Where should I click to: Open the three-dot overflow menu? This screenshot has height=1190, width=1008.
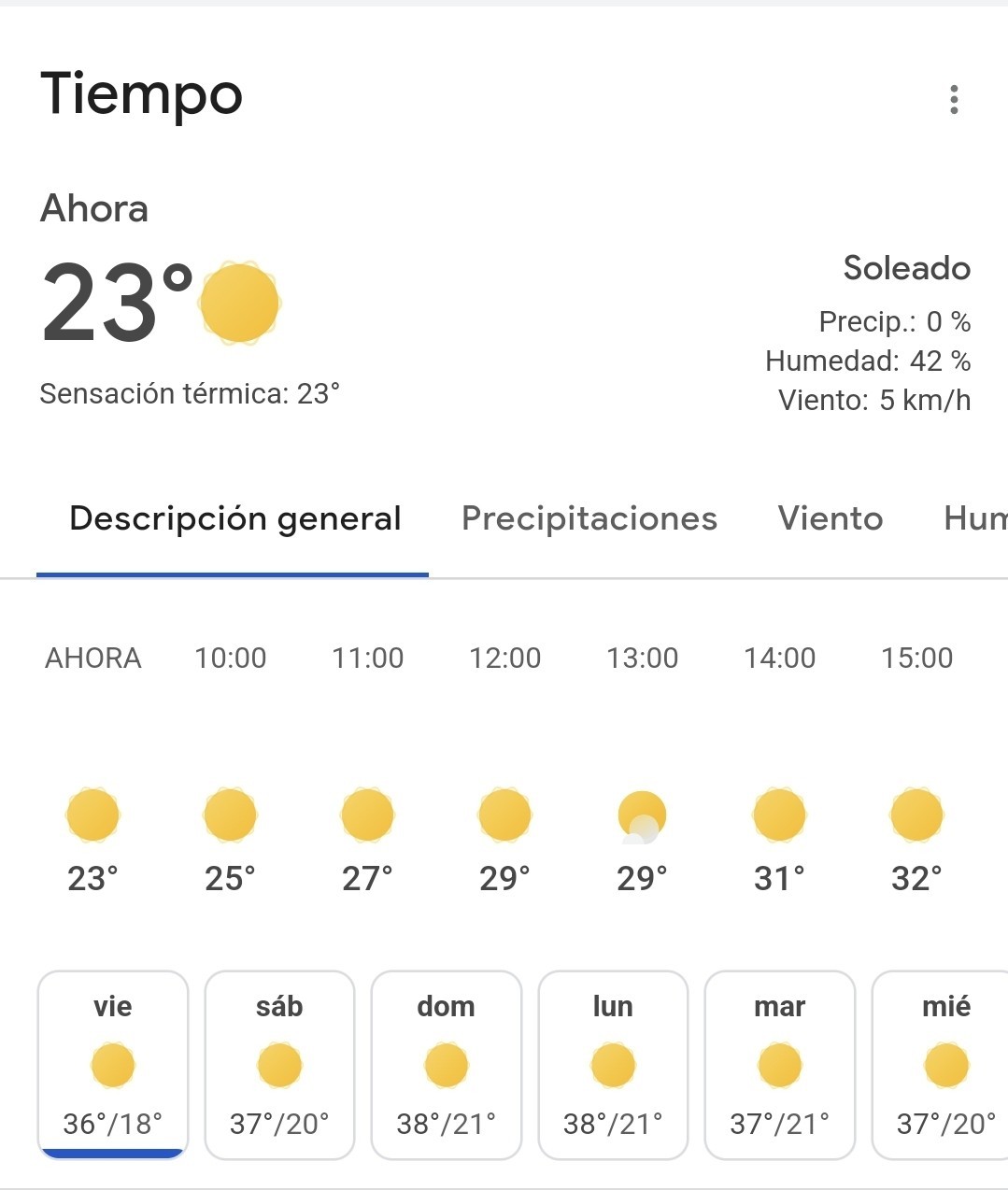click(x=954, y=100)
